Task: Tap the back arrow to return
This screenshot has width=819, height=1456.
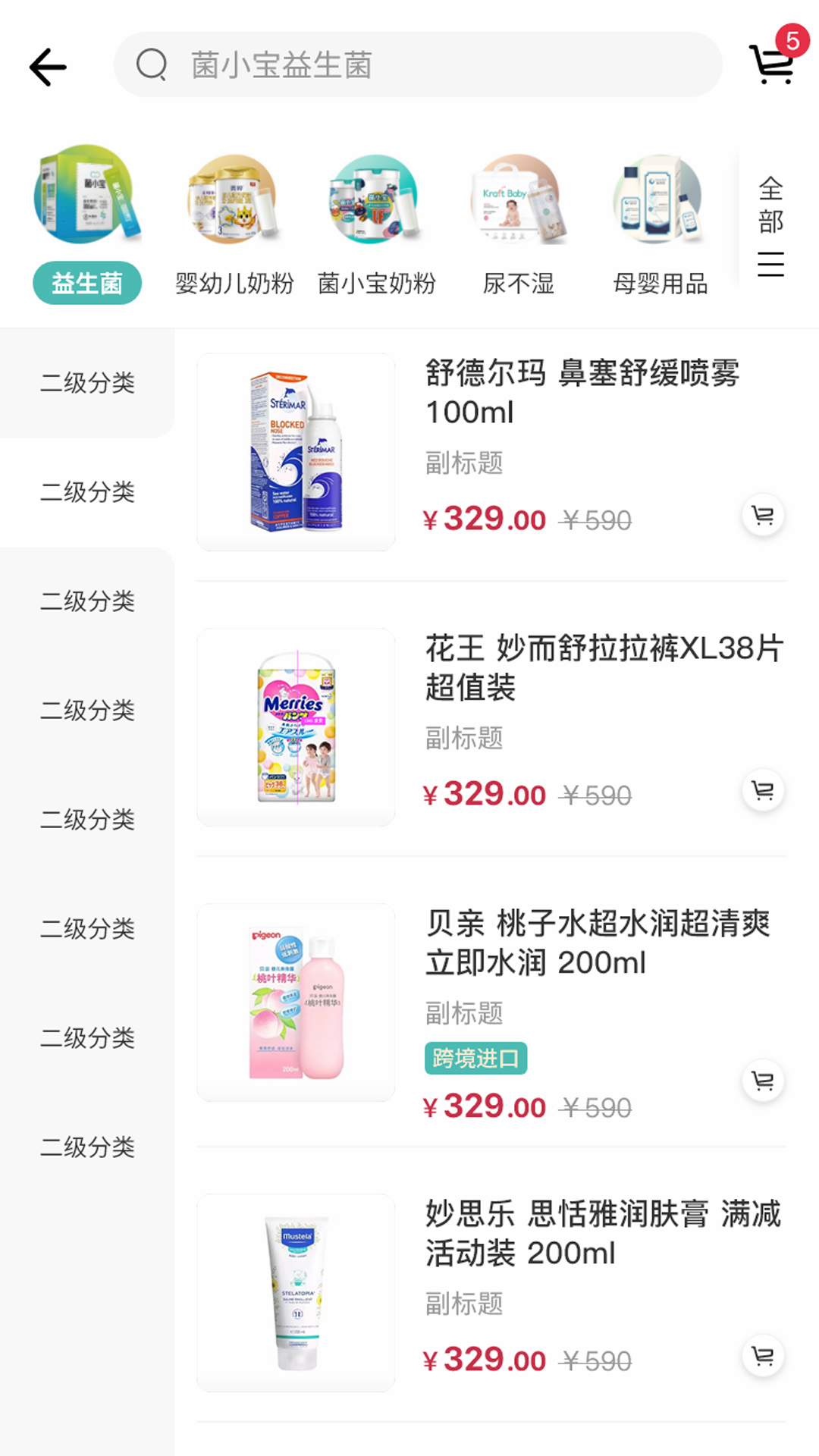Action: tap(47, 66)
